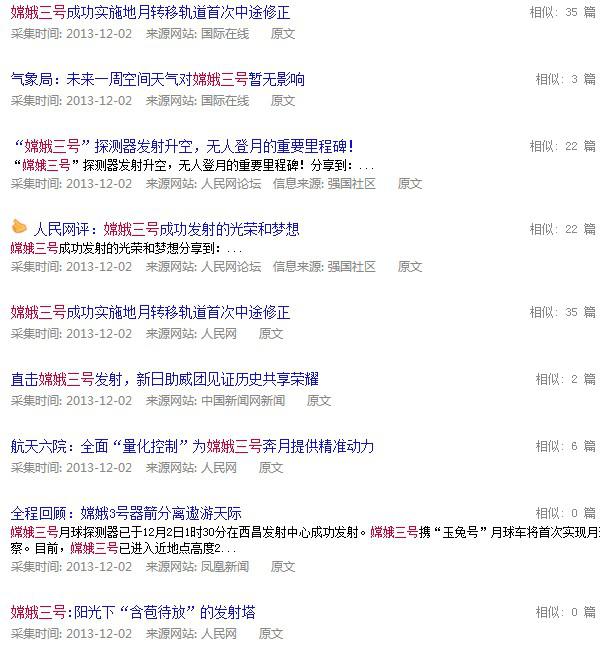Open the article 无人登月的重要里程碑
This screenshot has width=600, height=649.
pos(183,146)
